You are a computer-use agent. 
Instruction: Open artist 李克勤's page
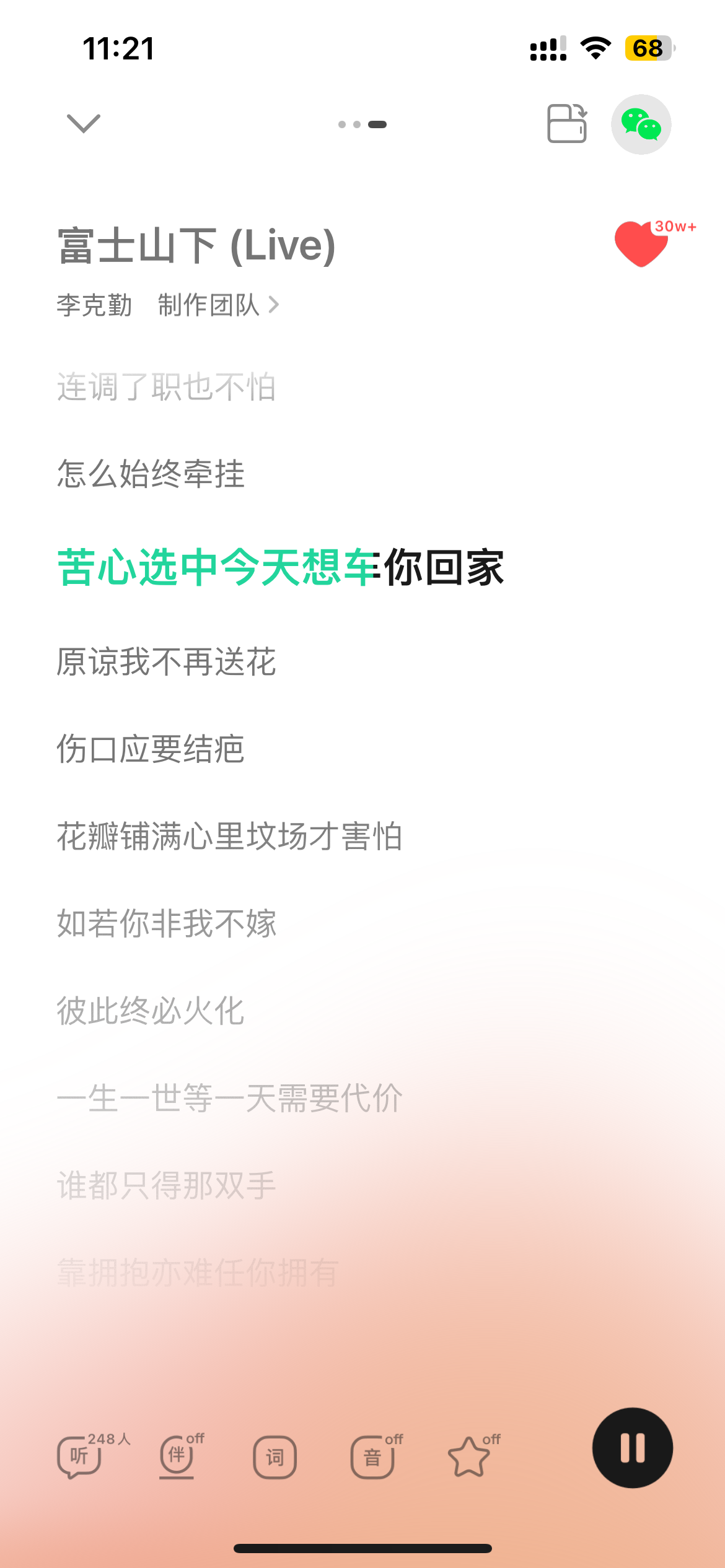tap(94, 305)
